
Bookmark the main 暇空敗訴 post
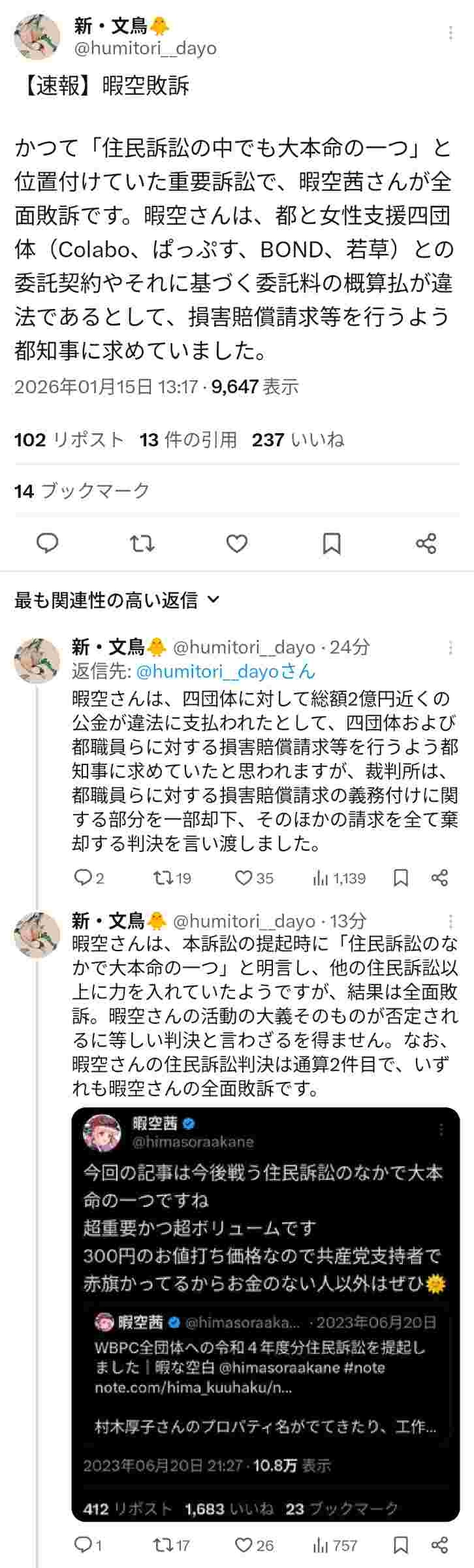pos(332,543)
